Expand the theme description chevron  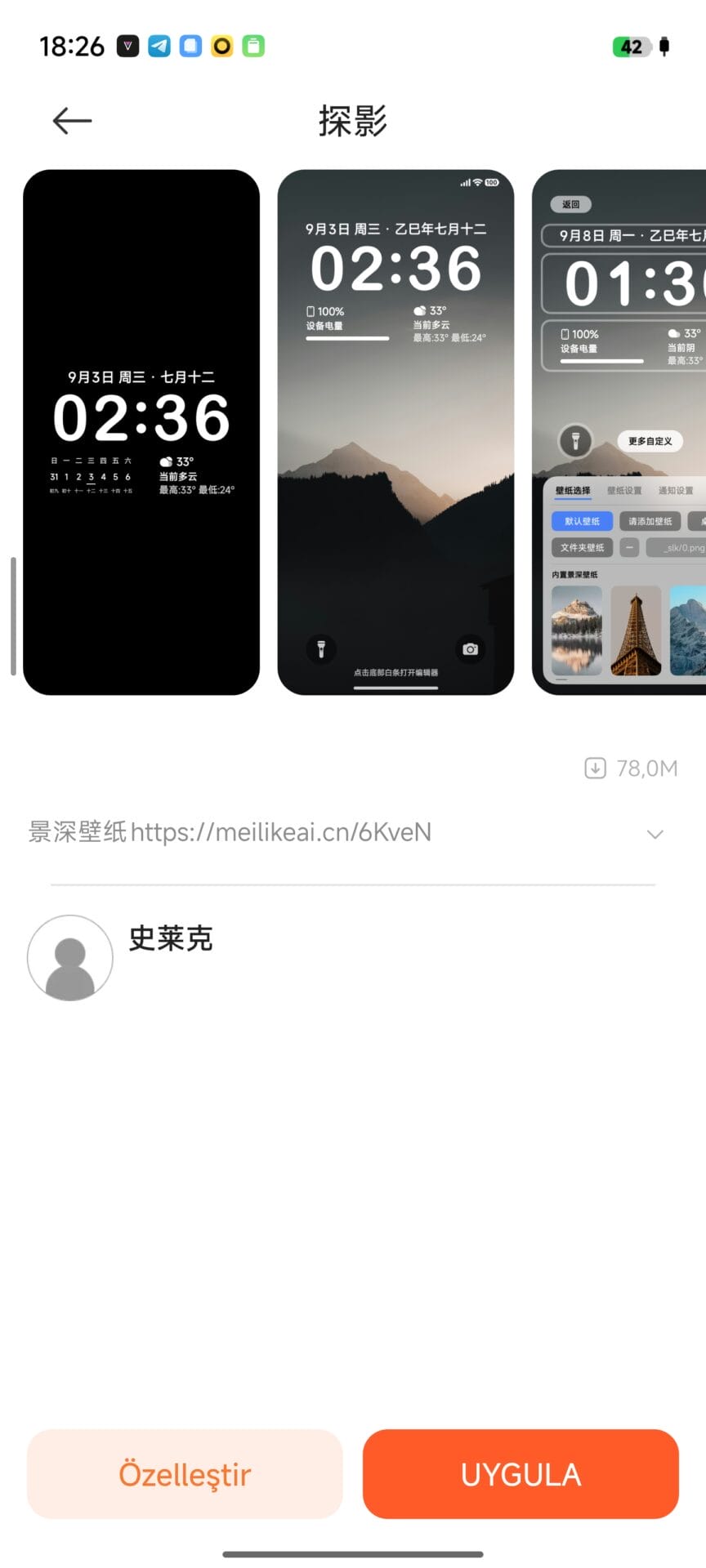click(x=655, y=834)
